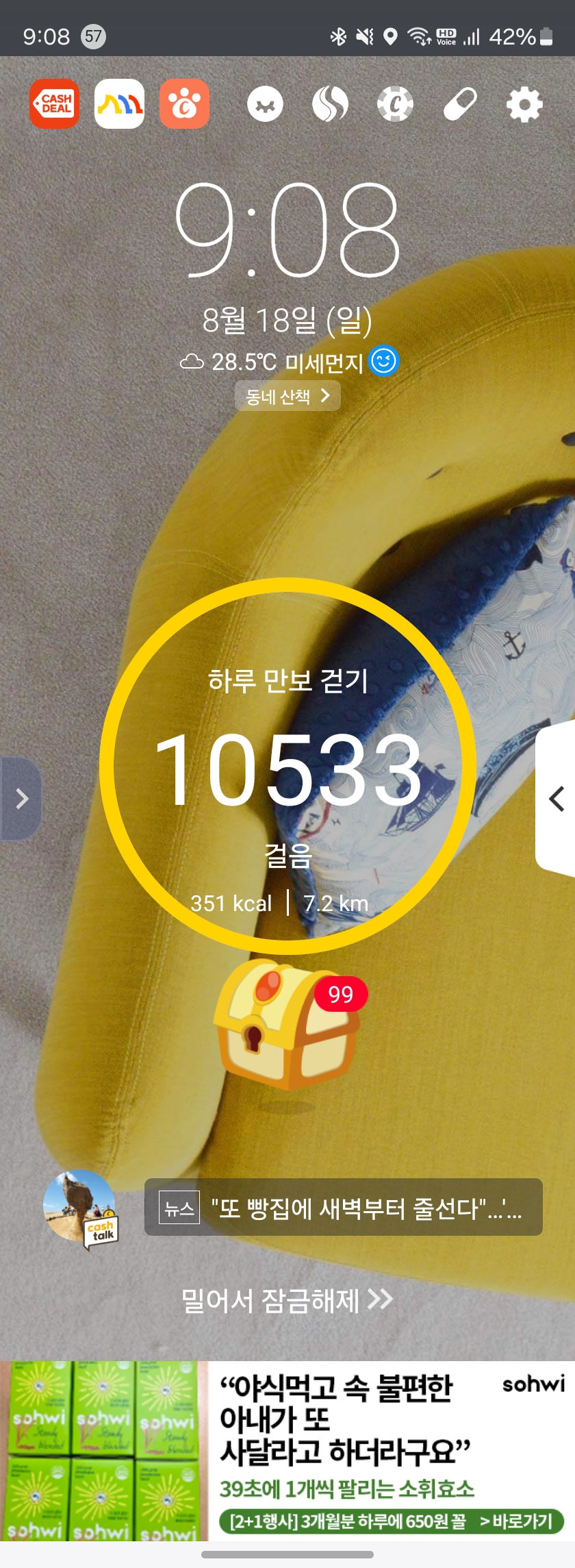Open the 하루 만보 걷기 step counter circle

tap(287, 766)
